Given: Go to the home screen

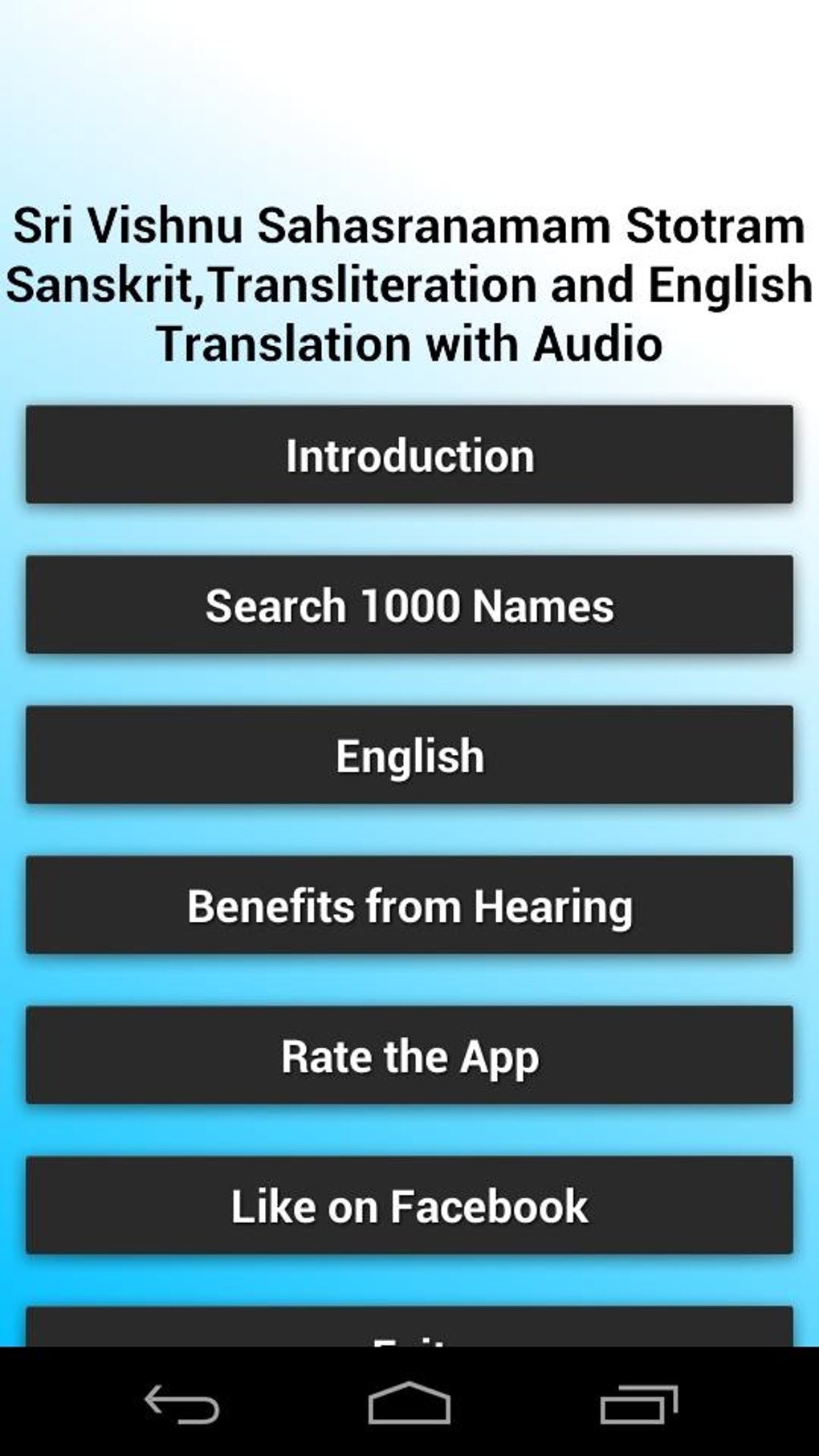Looking at the screenshot, I should [x=409, y=1405].
